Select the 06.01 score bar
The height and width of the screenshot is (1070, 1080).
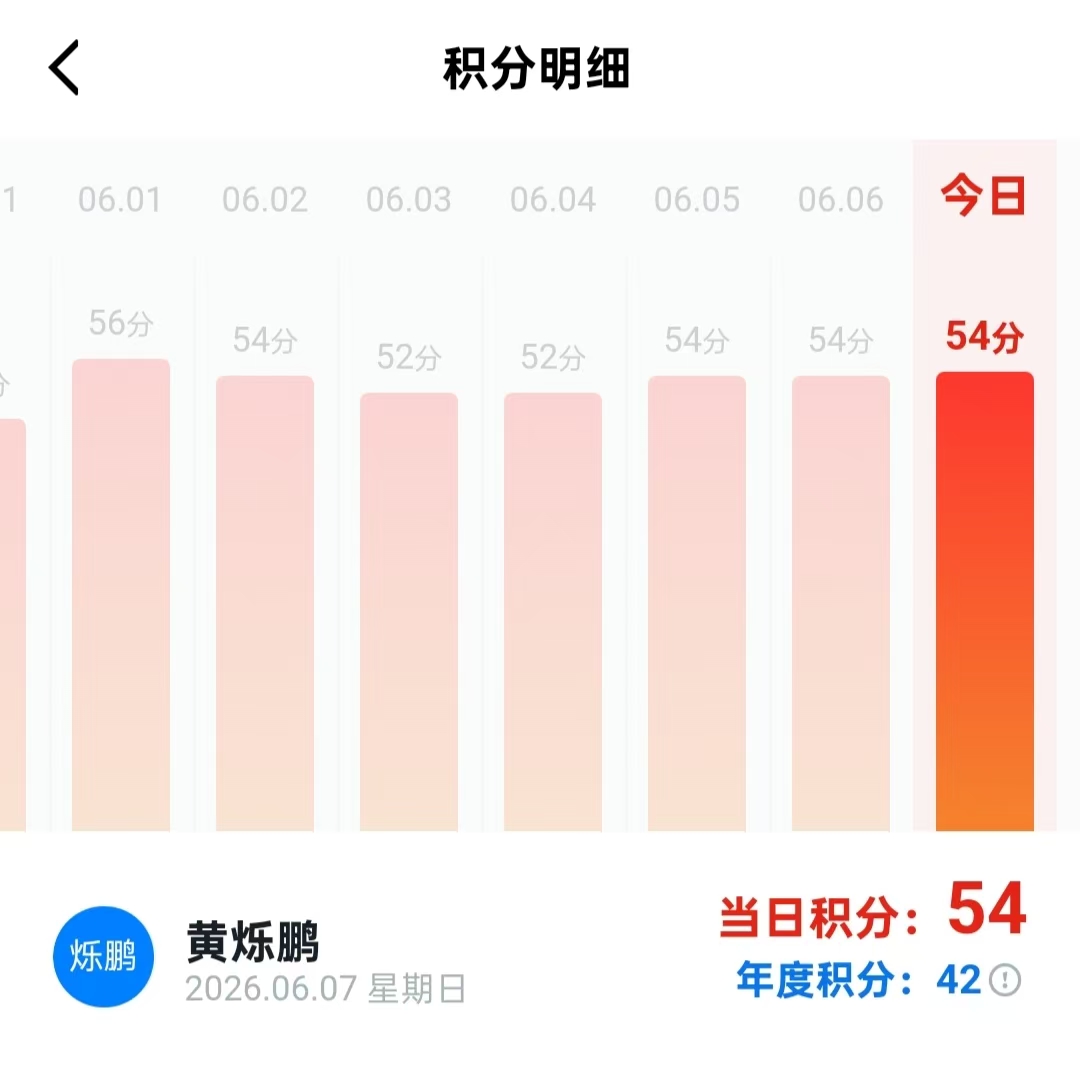point(121,595)
